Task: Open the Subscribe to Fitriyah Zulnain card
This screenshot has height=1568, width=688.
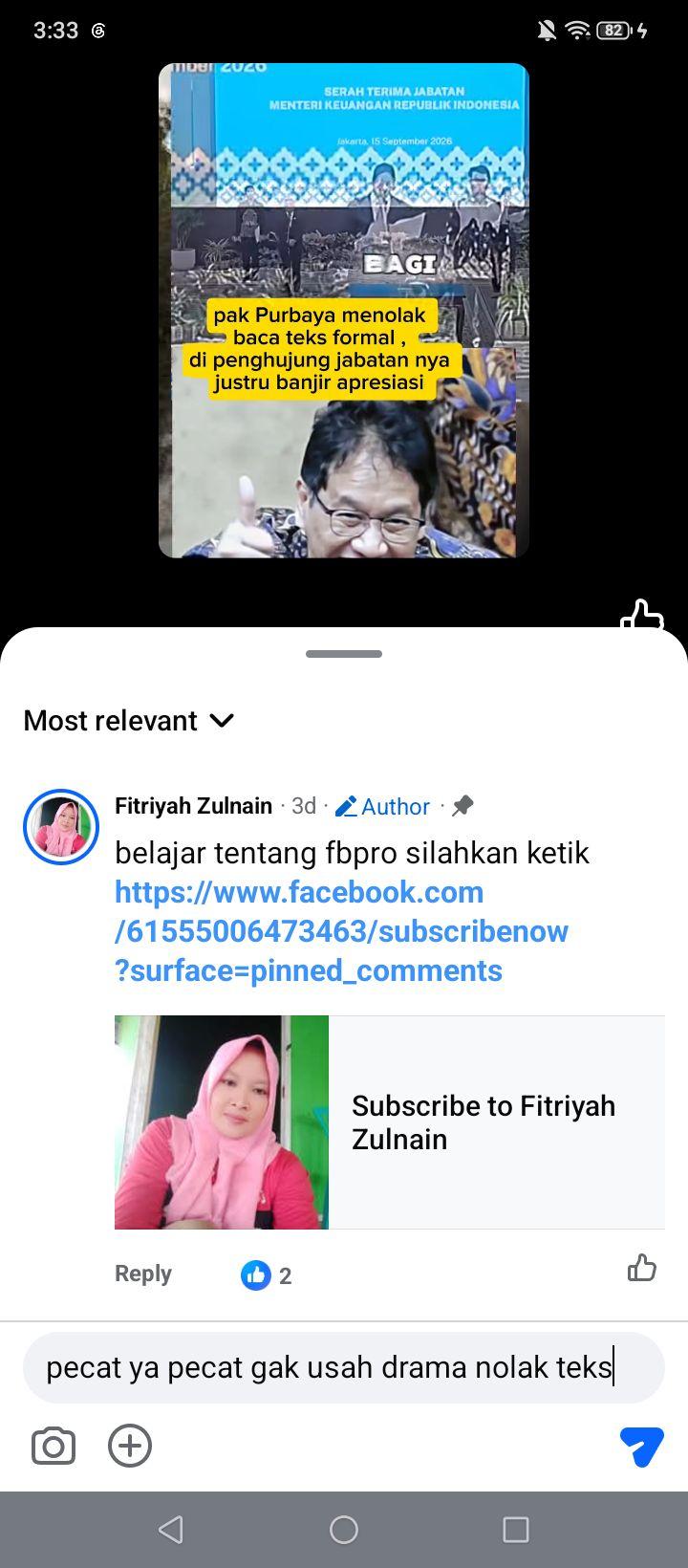Action: click(390, 1122)
